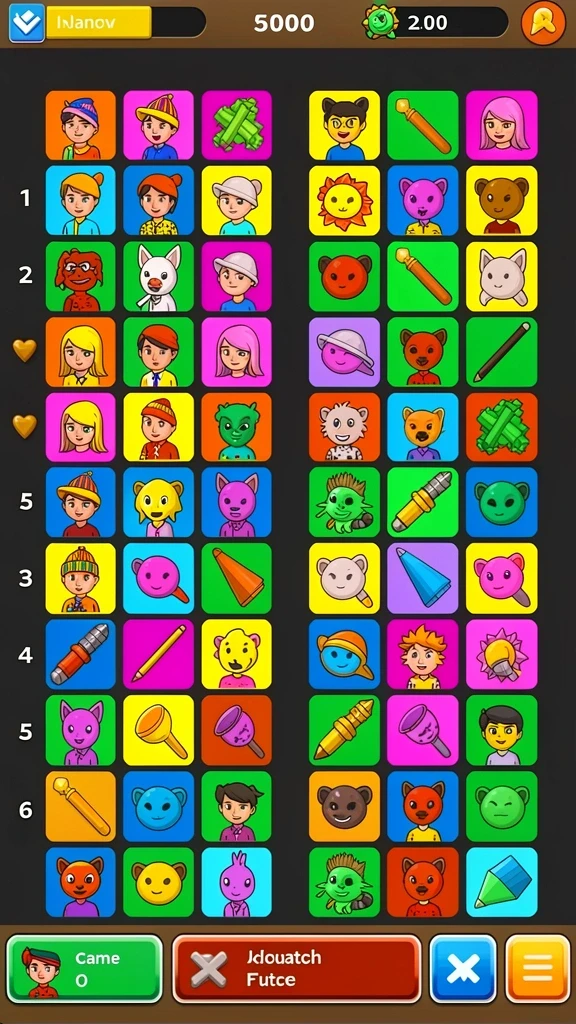The height and width of the screenshot is (1024, 576).
Task: Select the white dog with red nose tile
Action: tap(159, 276)
